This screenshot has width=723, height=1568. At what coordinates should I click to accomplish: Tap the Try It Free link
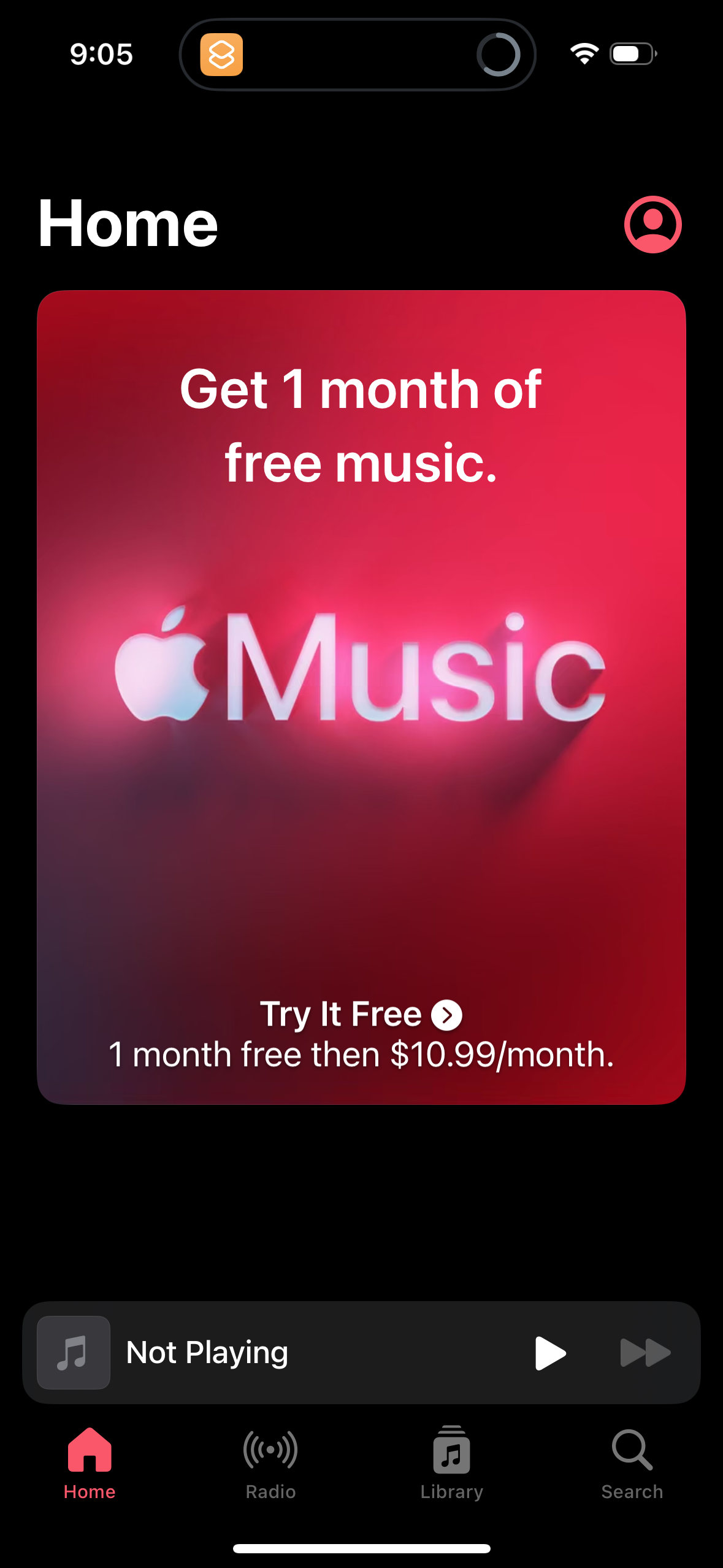click(x=341, y=1014)
